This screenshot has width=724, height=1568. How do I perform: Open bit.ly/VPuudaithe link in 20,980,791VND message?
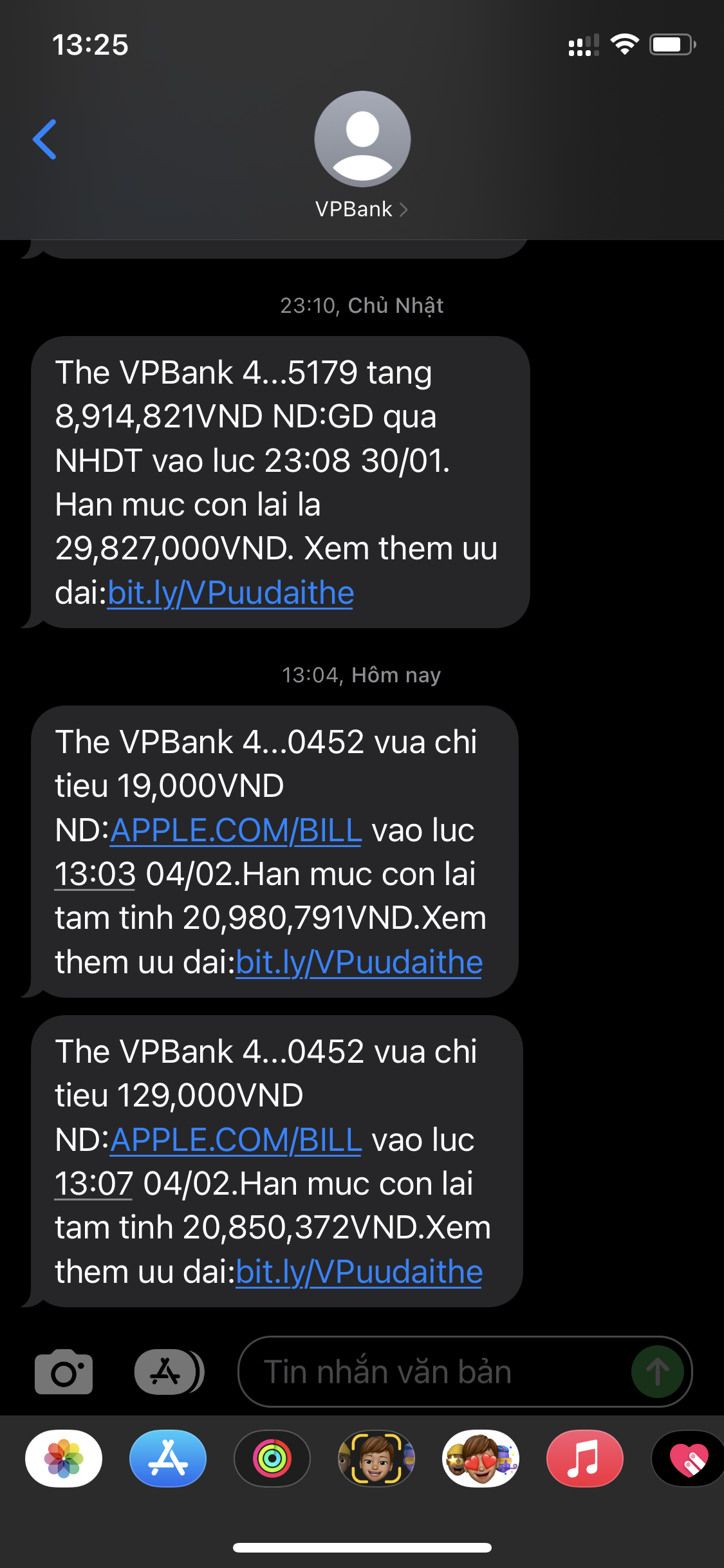pos(359,962)
